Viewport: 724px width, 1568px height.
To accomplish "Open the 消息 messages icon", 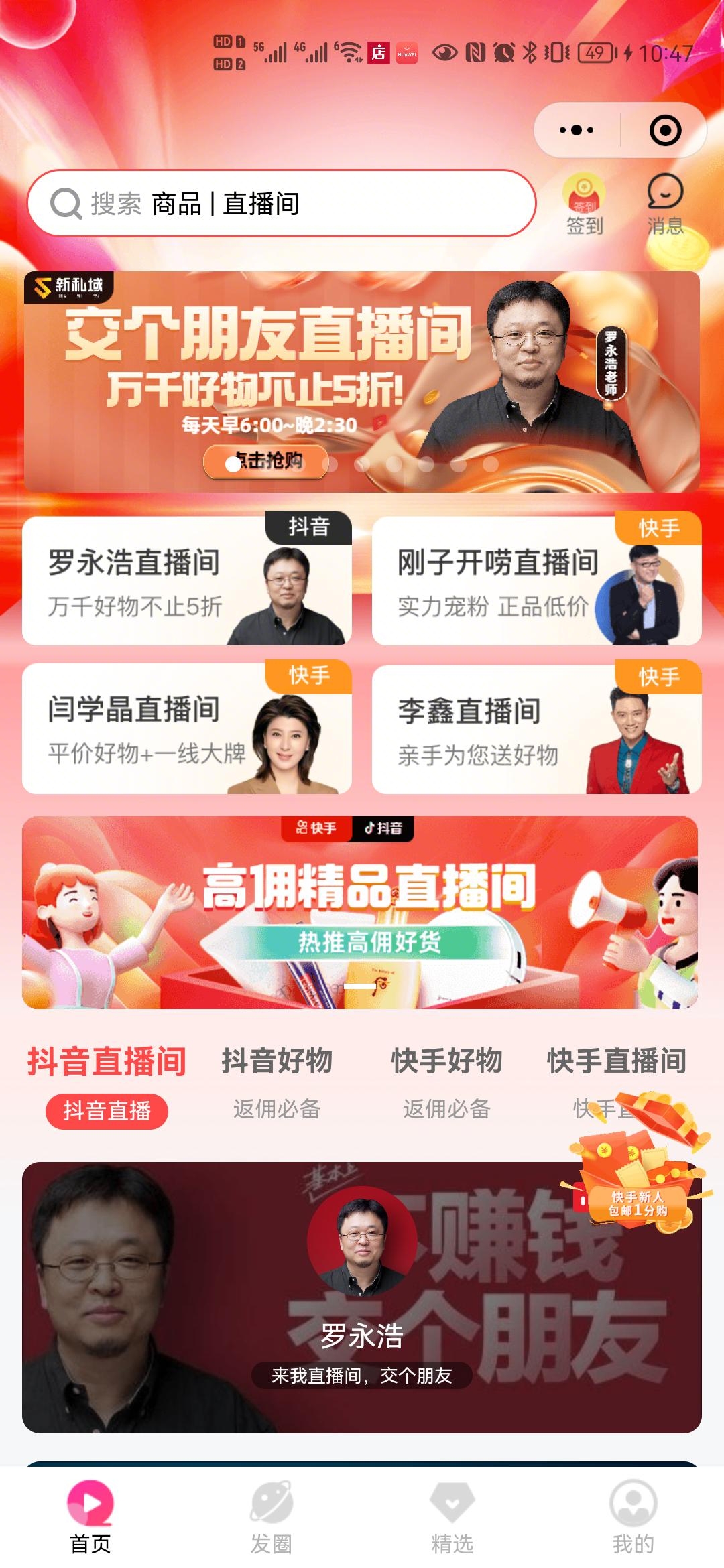I will (x=665, y=204).
